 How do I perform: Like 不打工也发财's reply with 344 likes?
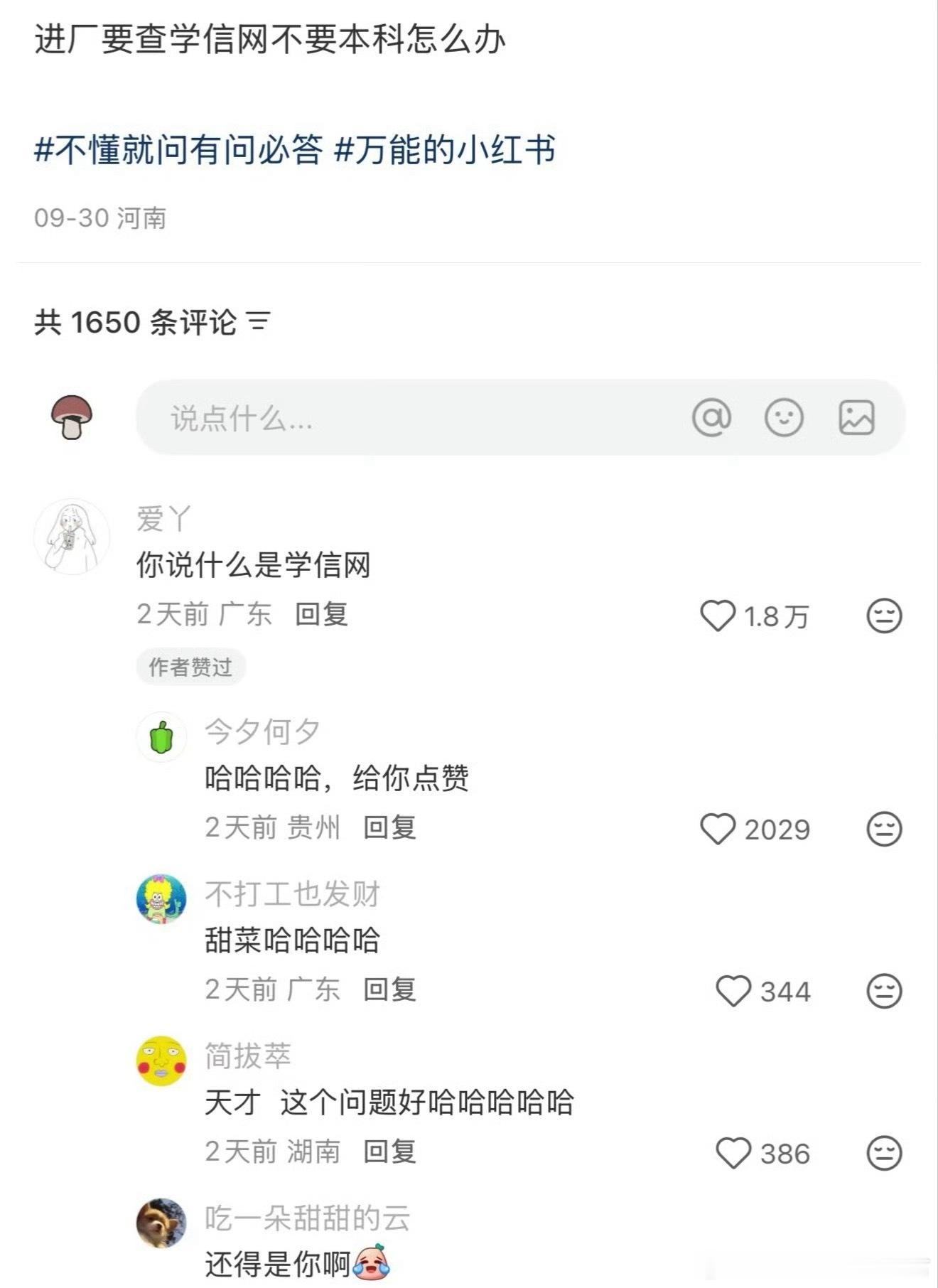733,991
